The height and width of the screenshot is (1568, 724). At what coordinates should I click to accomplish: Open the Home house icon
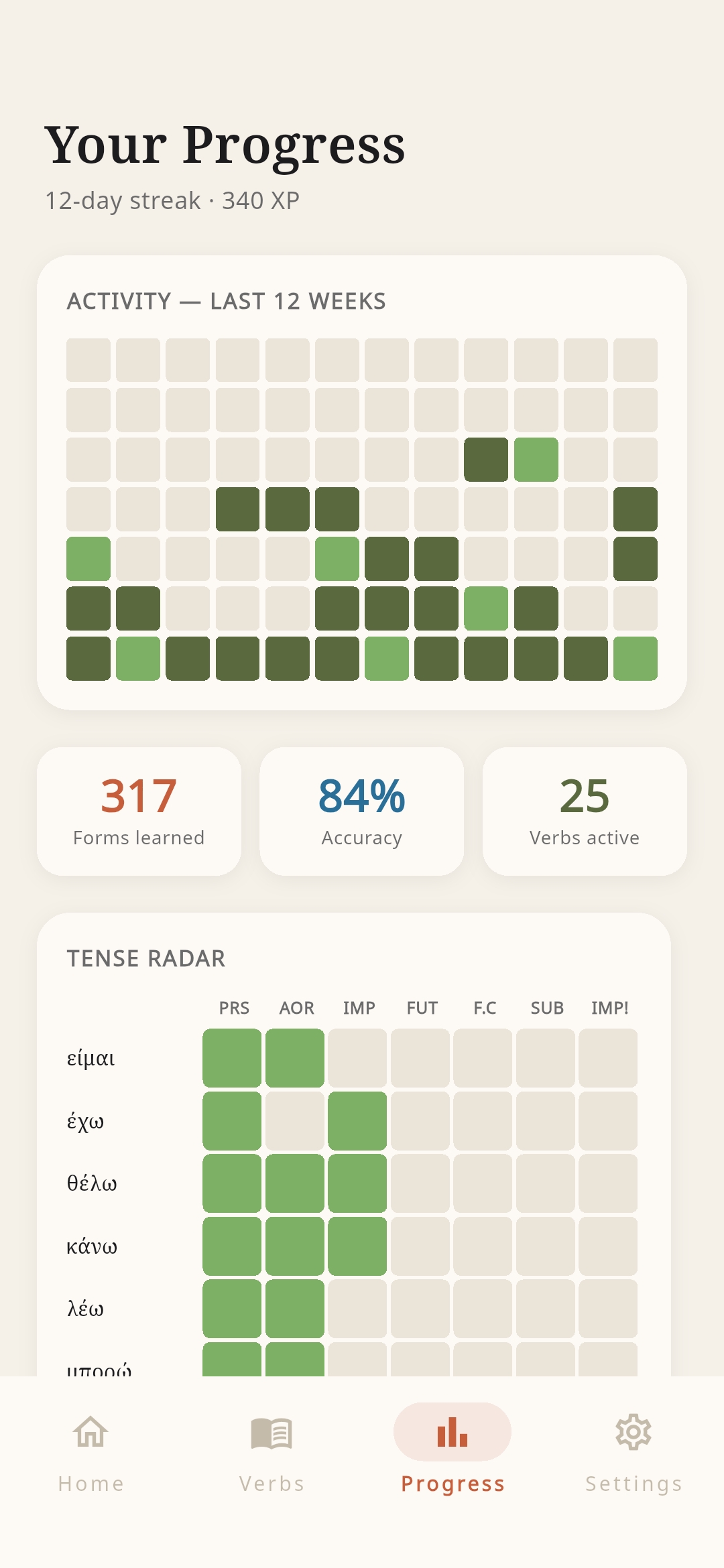(x=92, y=1431)
